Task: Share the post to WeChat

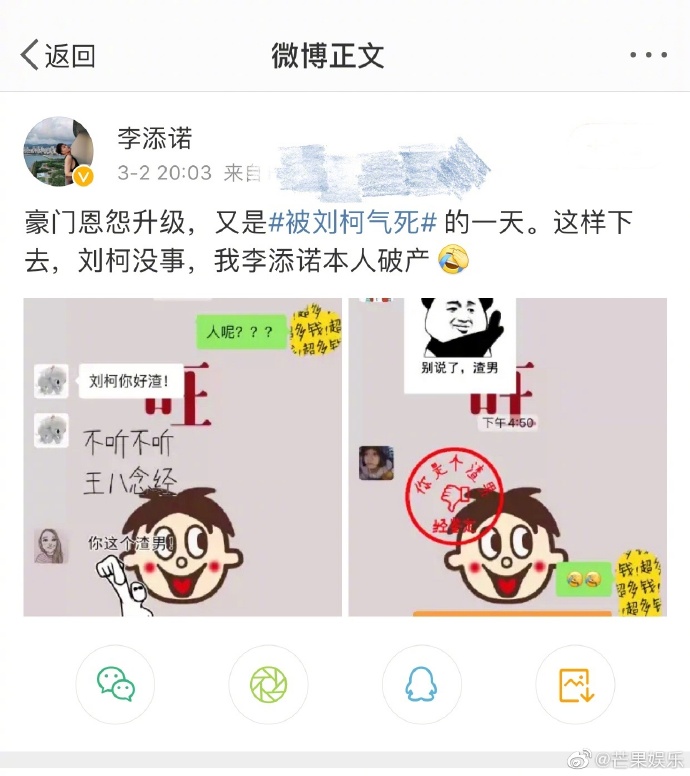Action: coord(116,684)
